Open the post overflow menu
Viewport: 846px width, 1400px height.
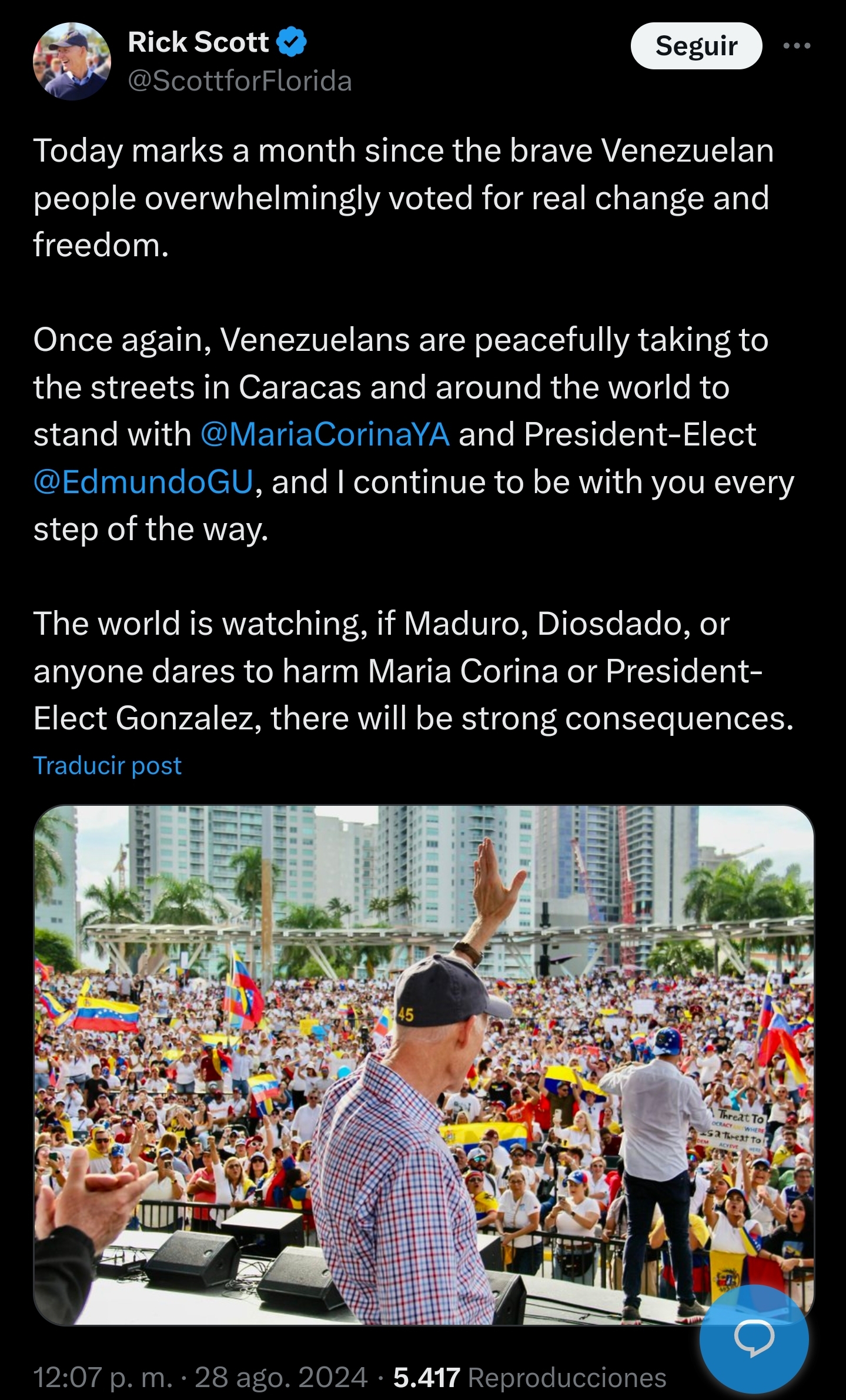point(797,46)
